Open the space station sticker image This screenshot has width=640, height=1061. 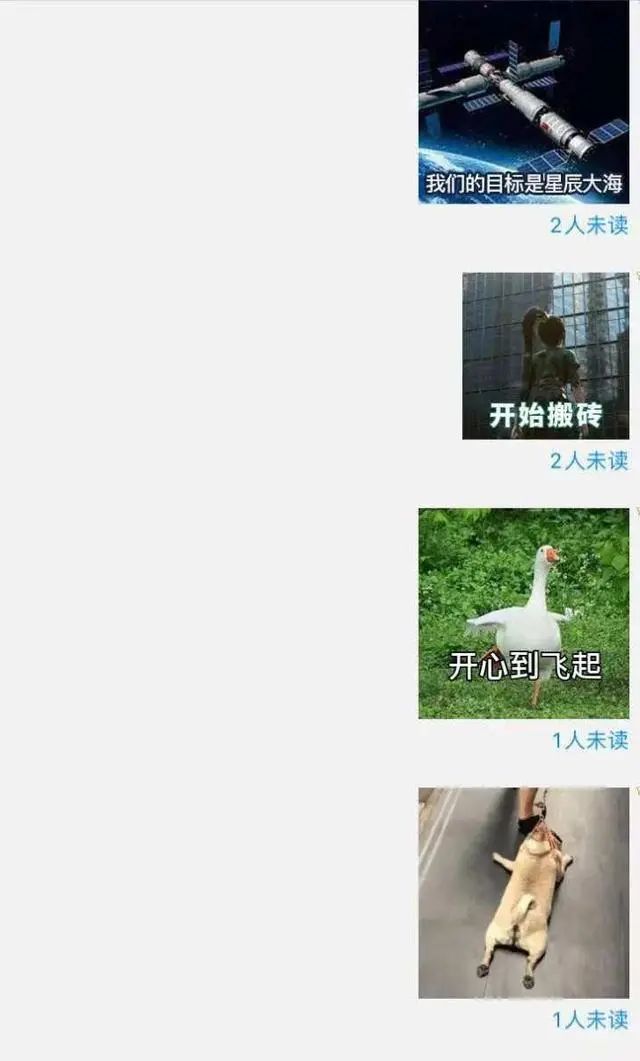[524, 101]
